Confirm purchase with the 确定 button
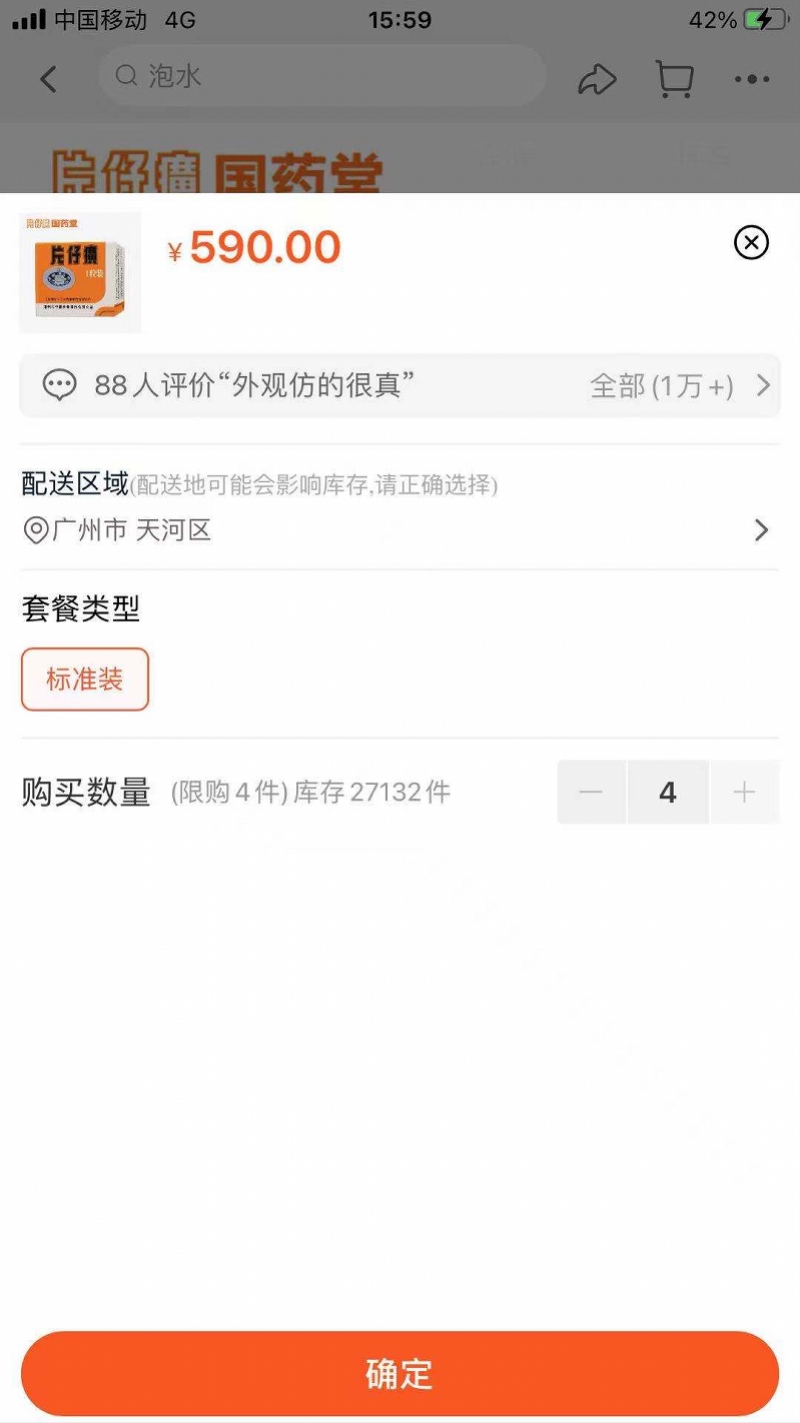This screenshot has width=800, height=1423. click(400, 1373)
